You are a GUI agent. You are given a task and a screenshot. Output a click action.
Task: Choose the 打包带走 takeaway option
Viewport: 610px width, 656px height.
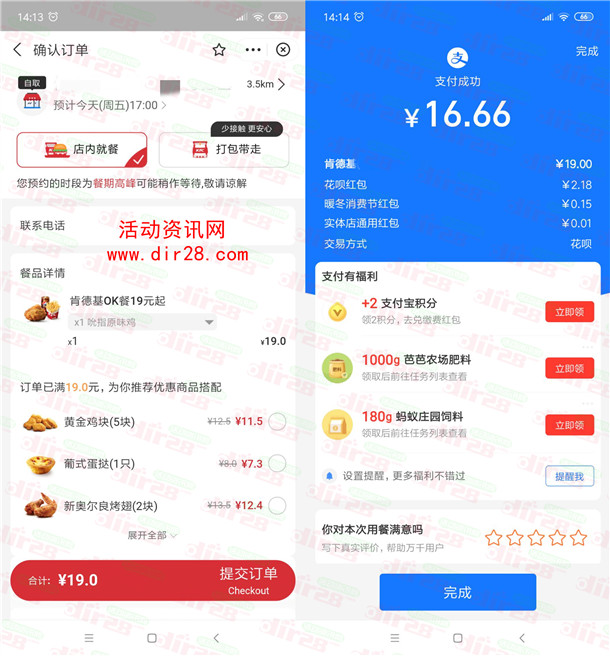point(223,150)
